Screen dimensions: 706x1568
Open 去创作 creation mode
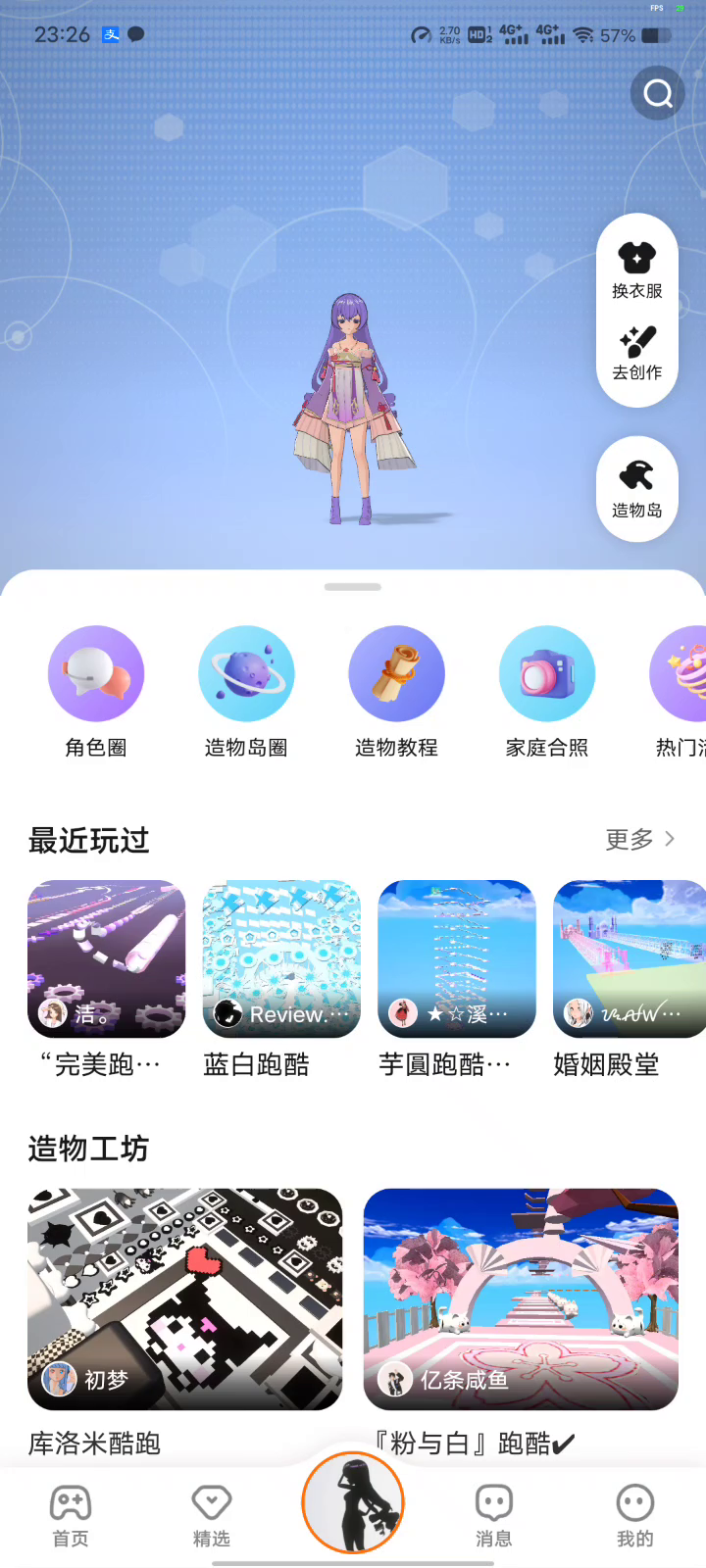coord(637,352)
